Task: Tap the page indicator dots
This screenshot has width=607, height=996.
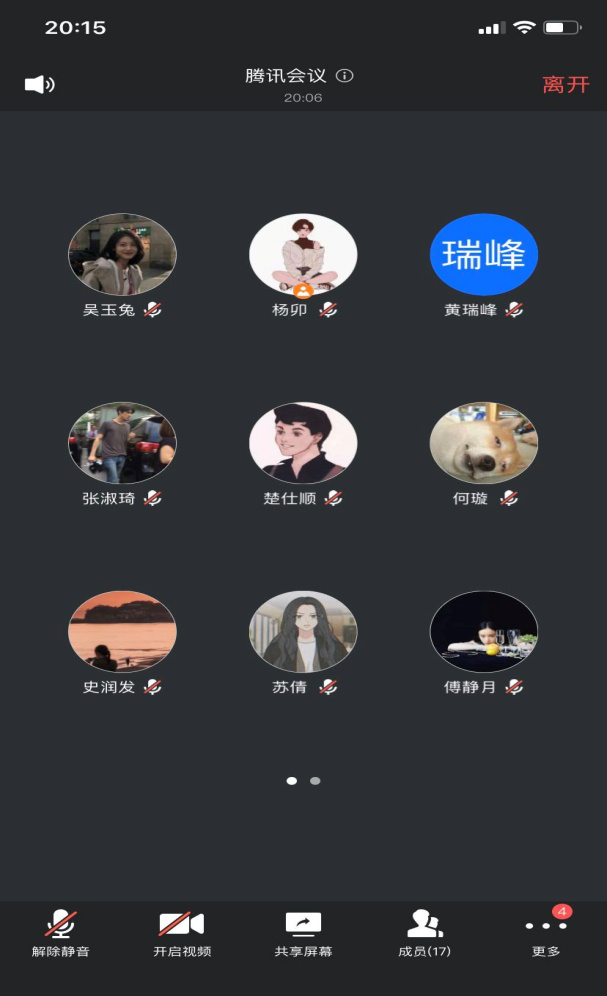Action: point(303,780)
